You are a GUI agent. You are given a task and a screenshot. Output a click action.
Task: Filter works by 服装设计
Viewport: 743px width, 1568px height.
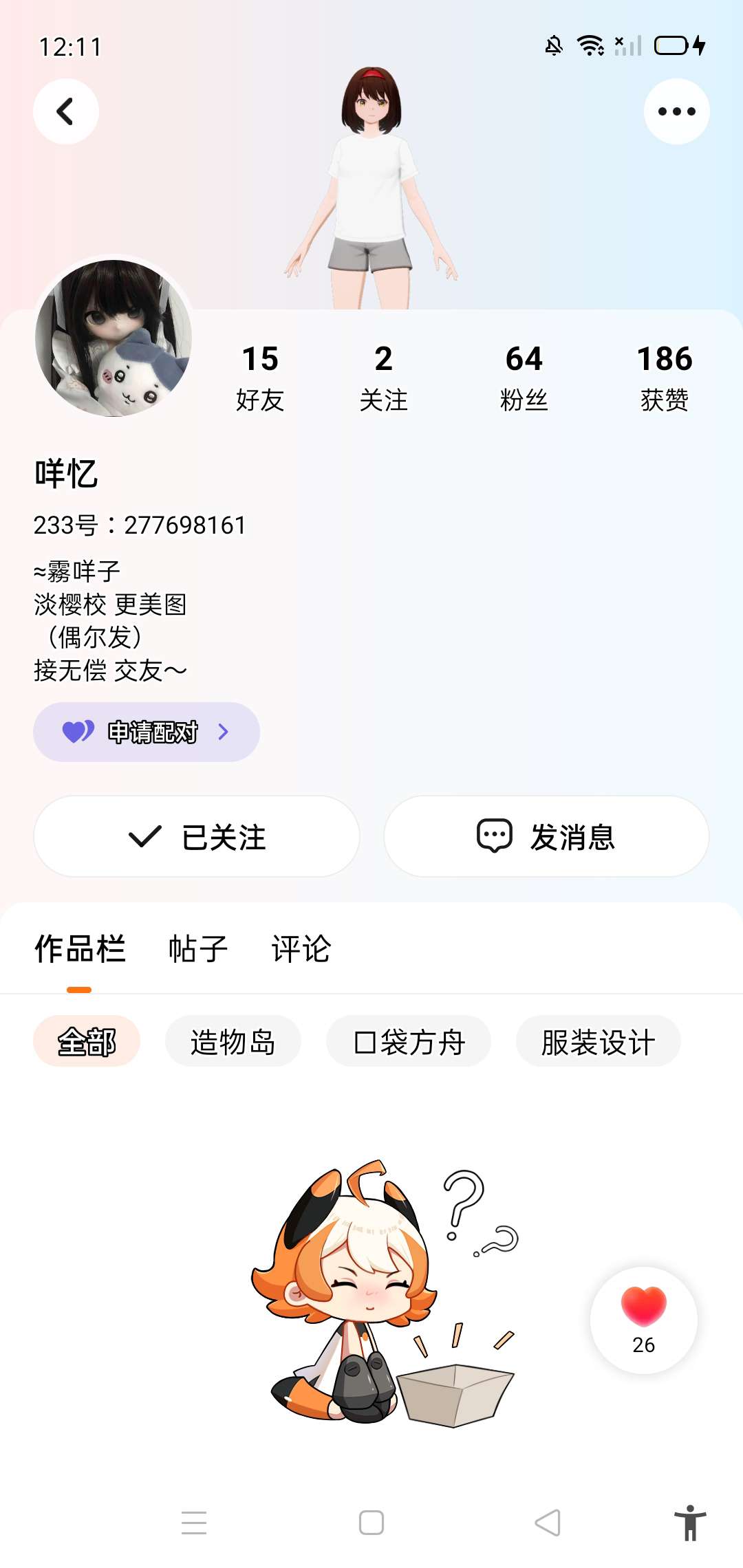598,1041
